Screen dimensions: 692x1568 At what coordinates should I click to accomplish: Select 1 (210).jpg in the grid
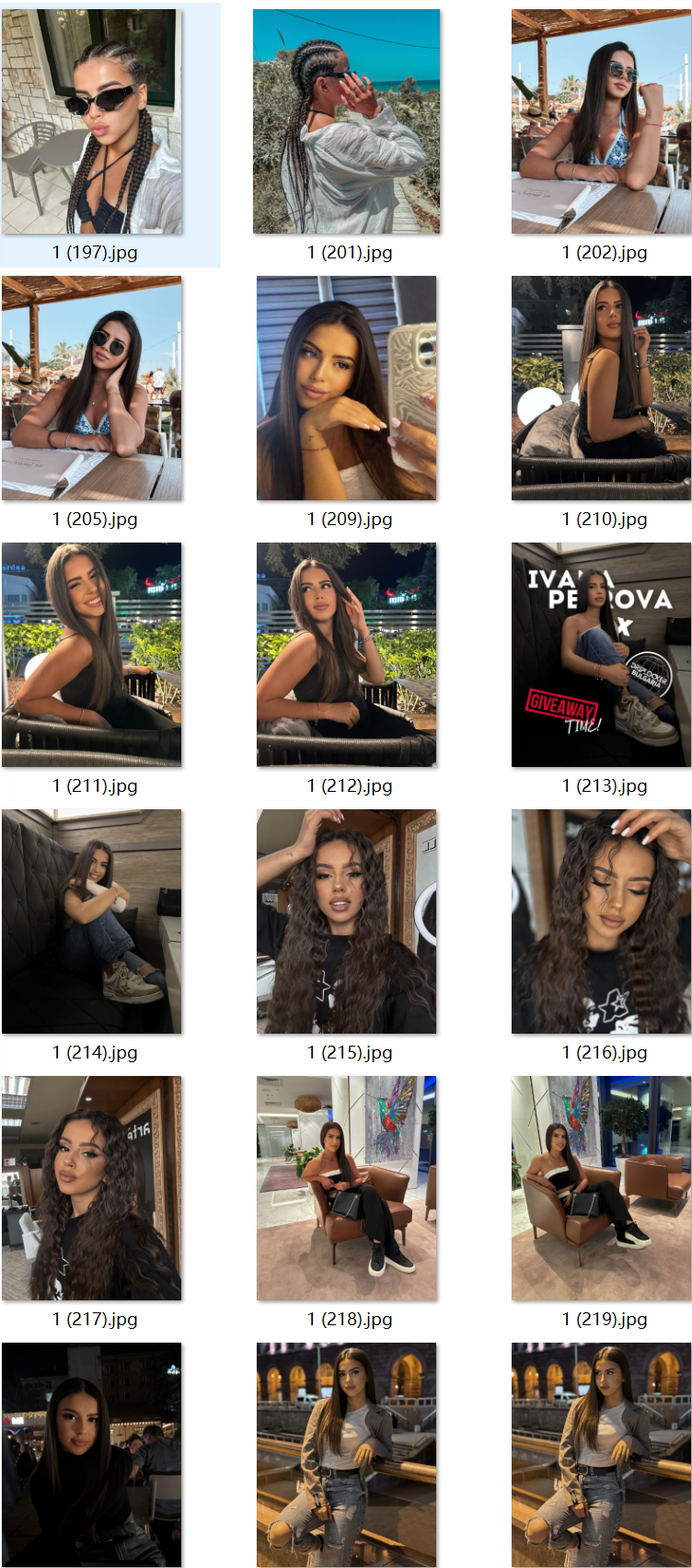pos(601,388)
